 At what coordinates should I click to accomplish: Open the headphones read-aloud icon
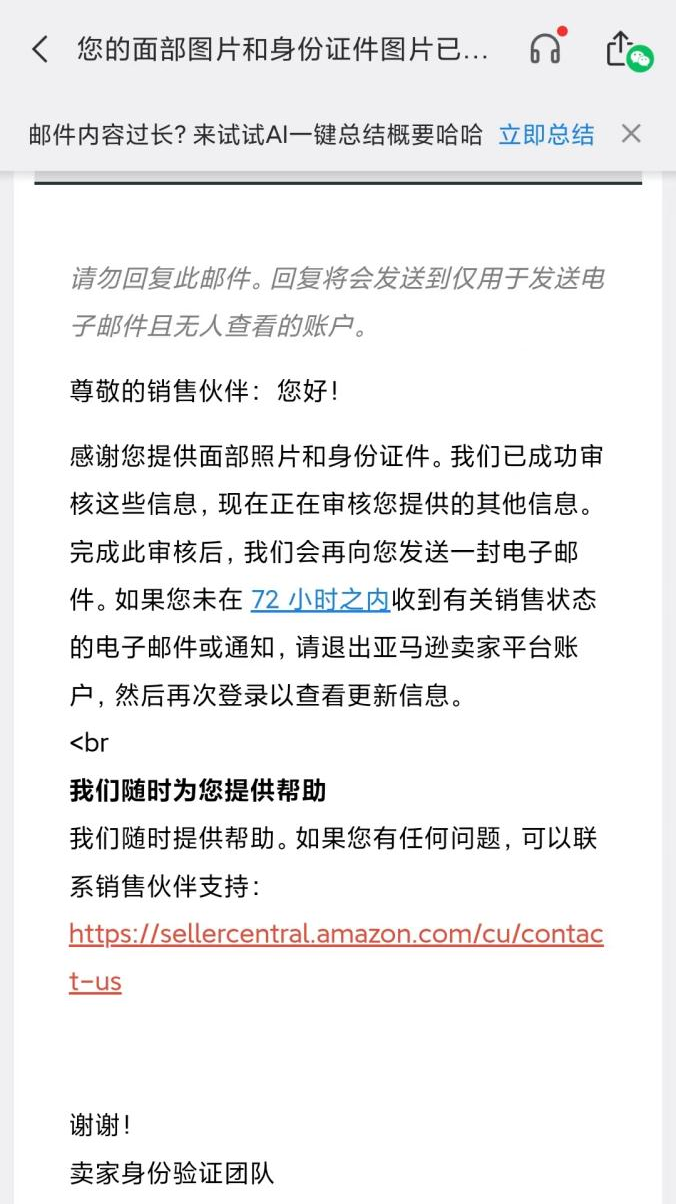[x=546, y=47]
